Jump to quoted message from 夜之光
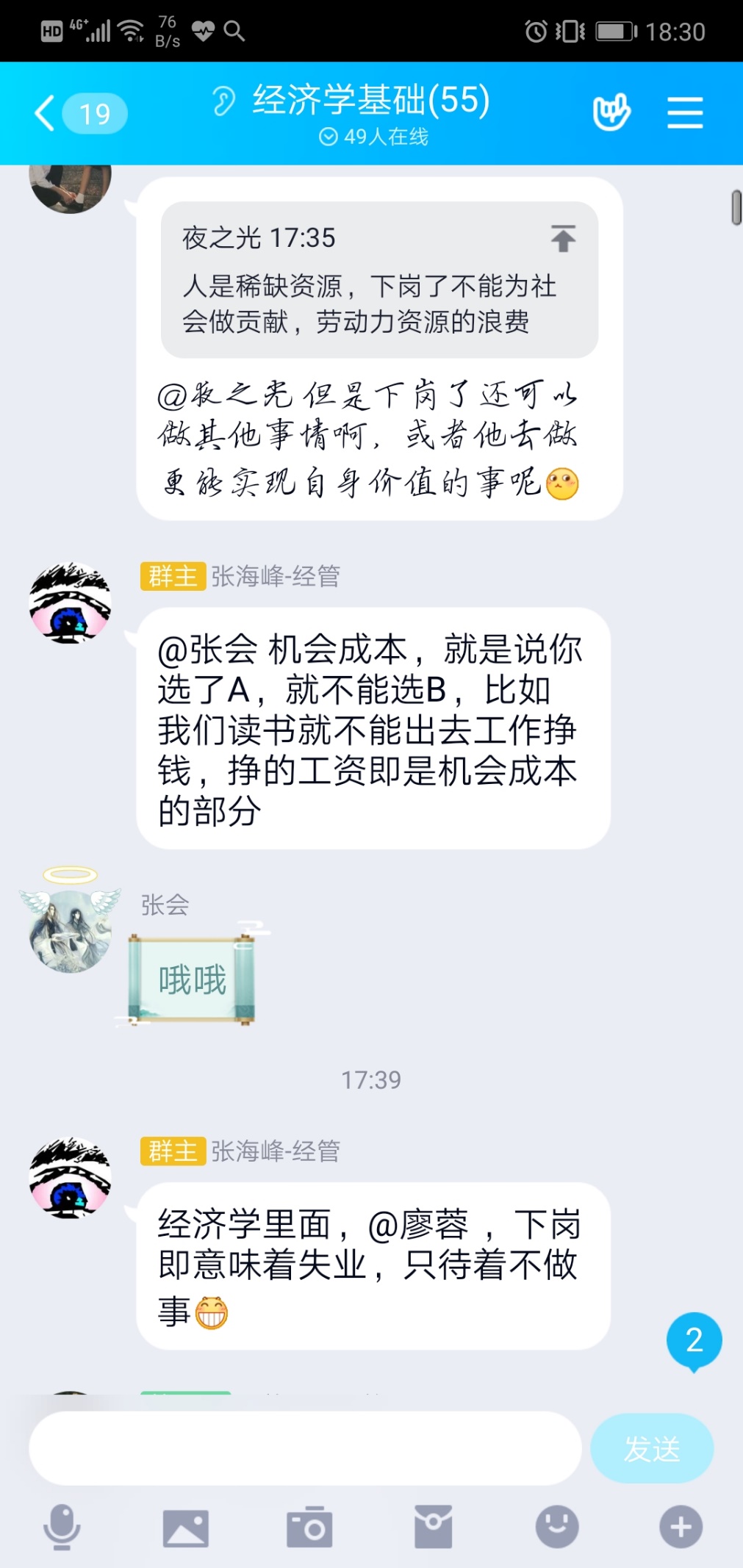Viewport: 743px width, 1568px height. (563, 239)
